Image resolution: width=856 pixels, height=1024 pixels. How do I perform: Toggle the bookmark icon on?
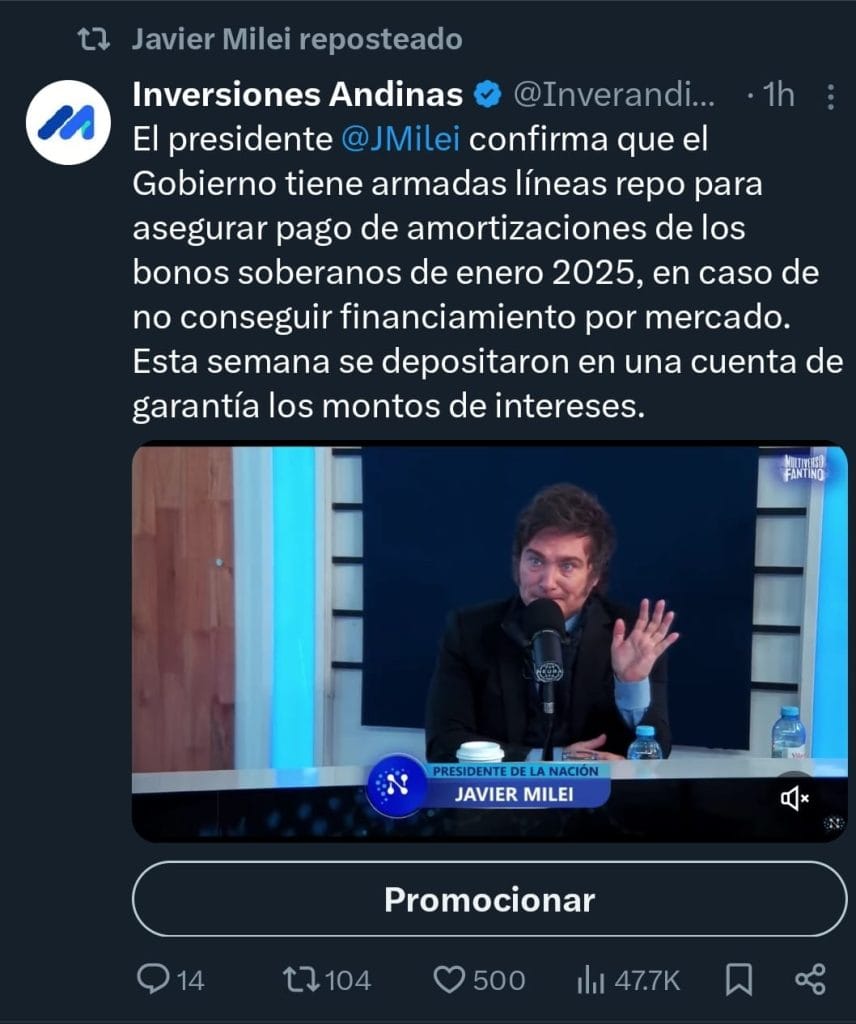737,982
